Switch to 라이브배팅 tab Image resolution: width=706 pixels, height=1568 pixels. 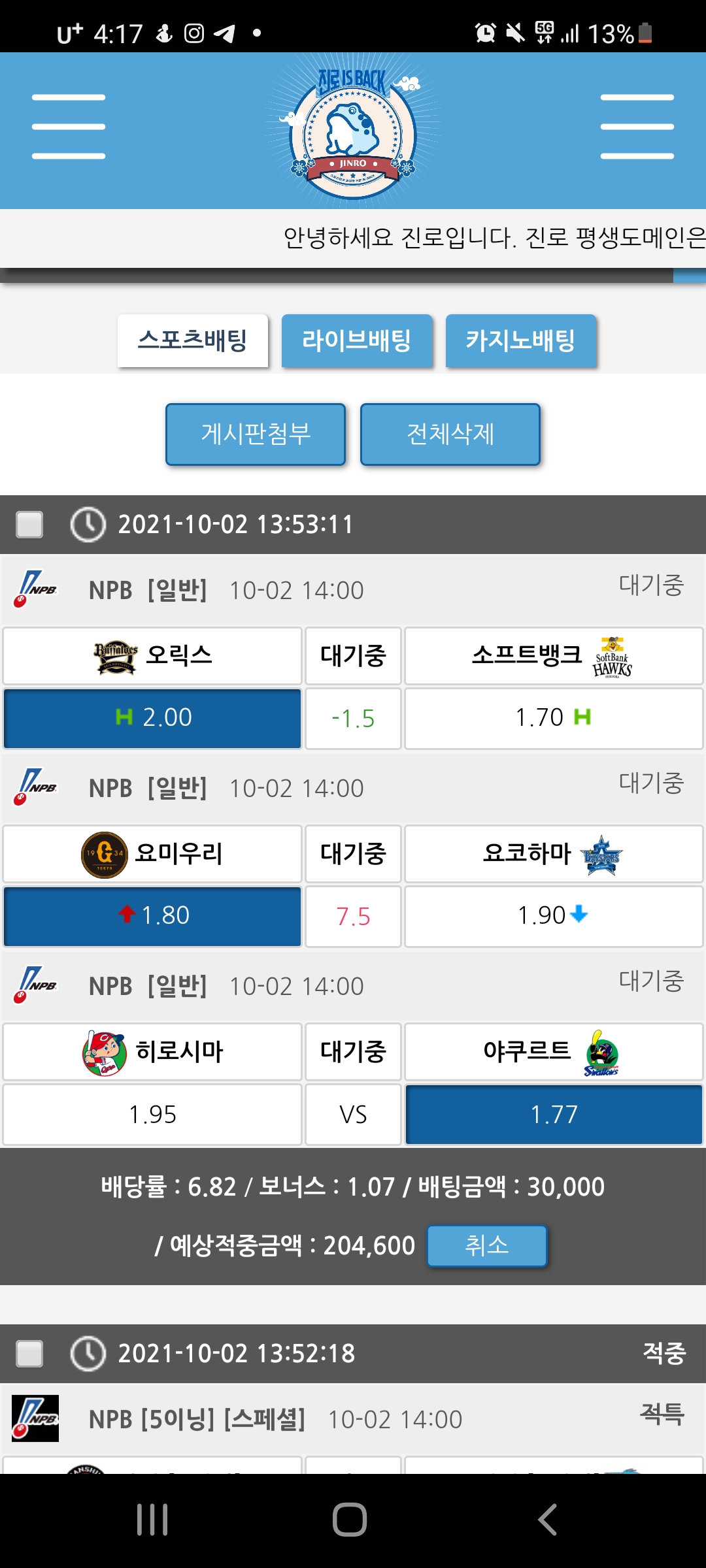357,340
